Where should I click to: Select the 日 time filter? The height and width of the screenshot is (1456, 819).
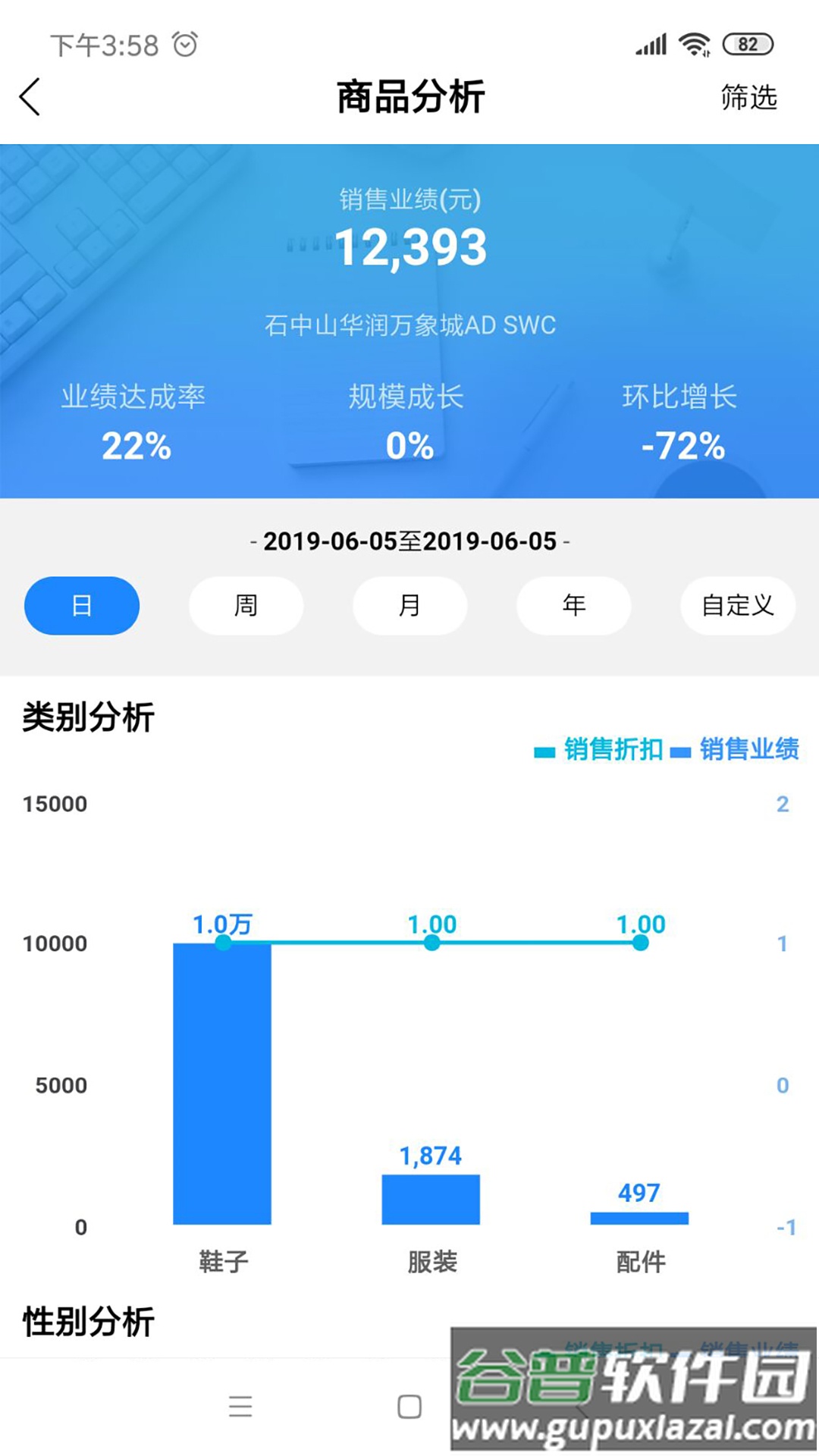pyautogui.click(x=81, y=605)
